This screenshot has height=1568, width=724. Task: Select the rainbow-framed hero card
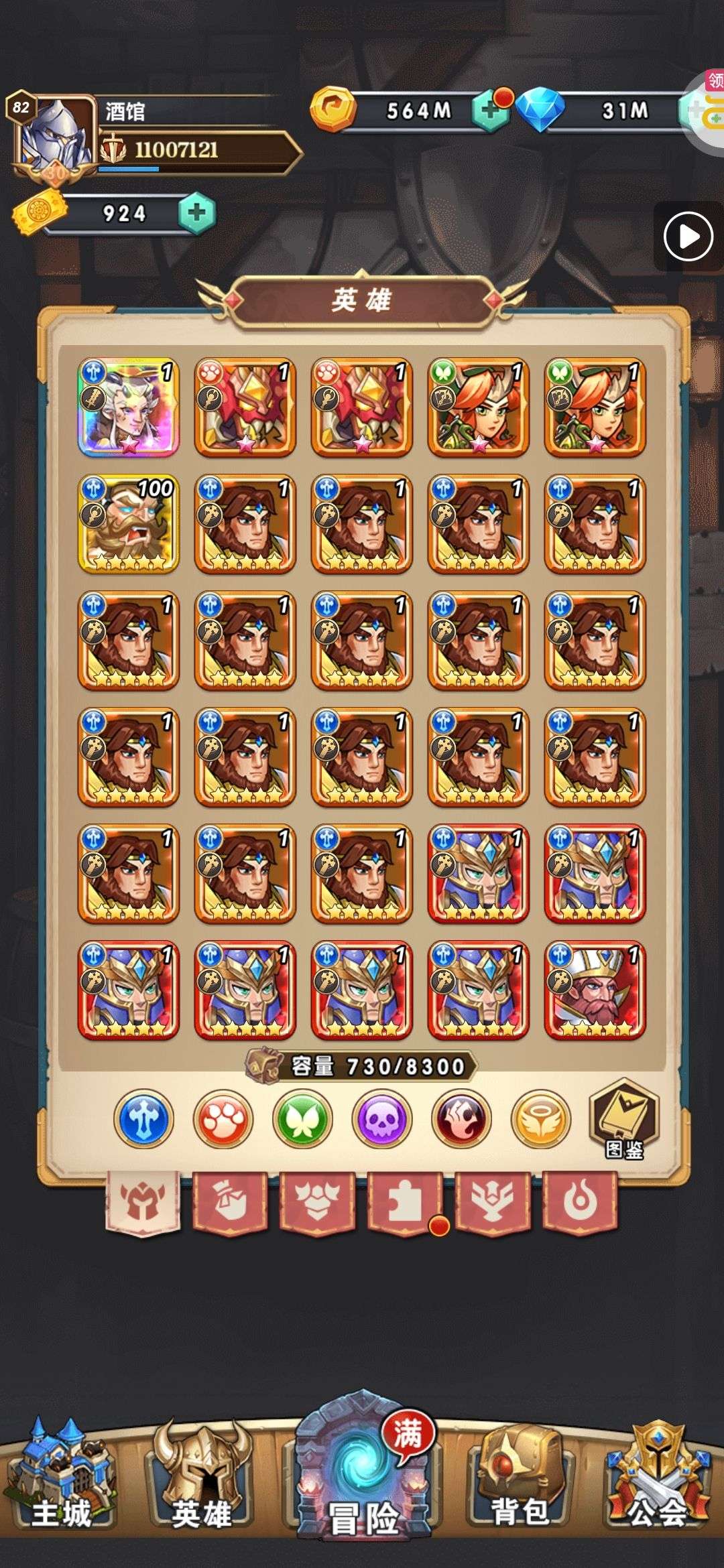pos(129,407)
